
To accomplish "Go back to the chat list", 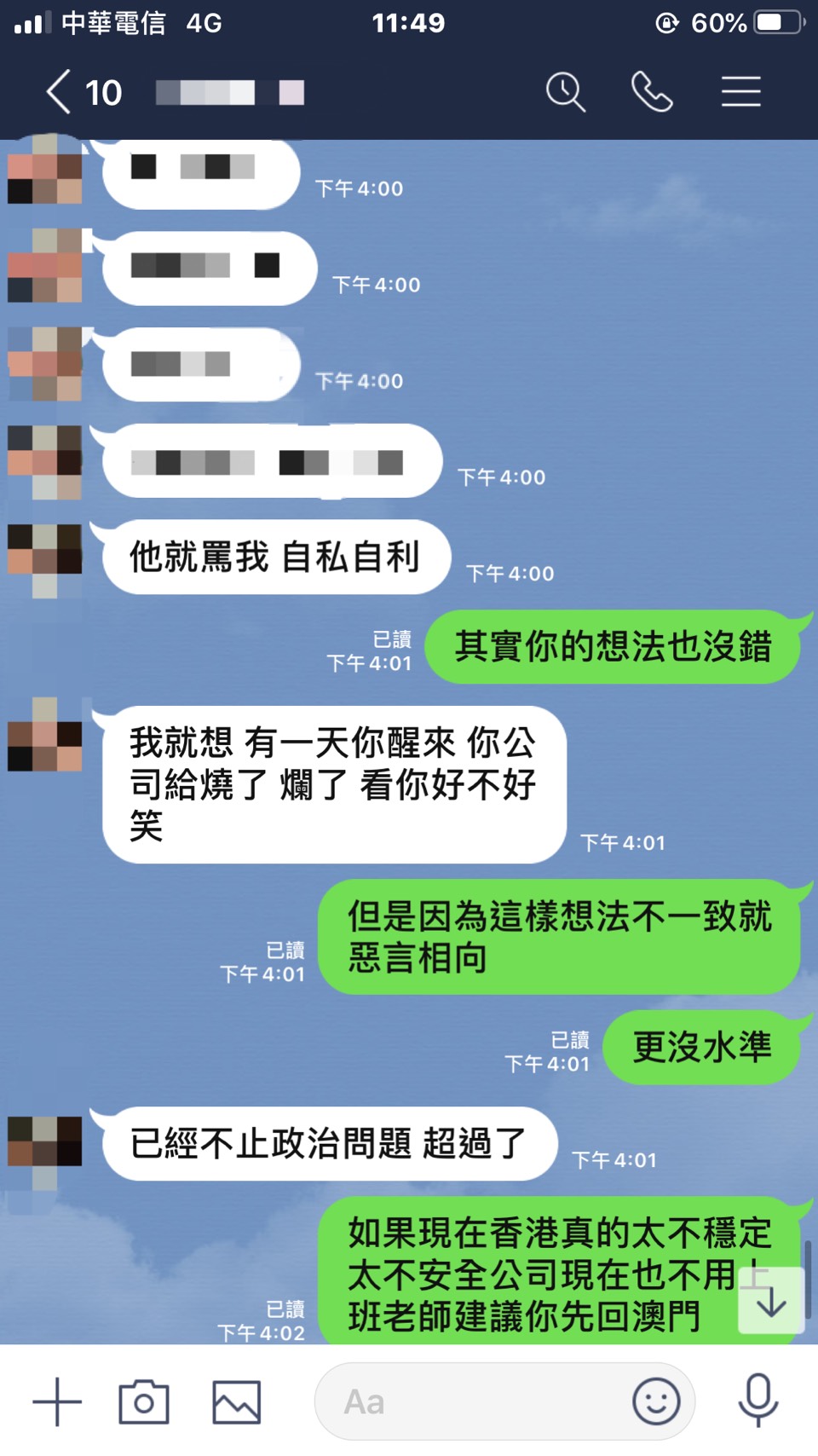I will point(58,92).
